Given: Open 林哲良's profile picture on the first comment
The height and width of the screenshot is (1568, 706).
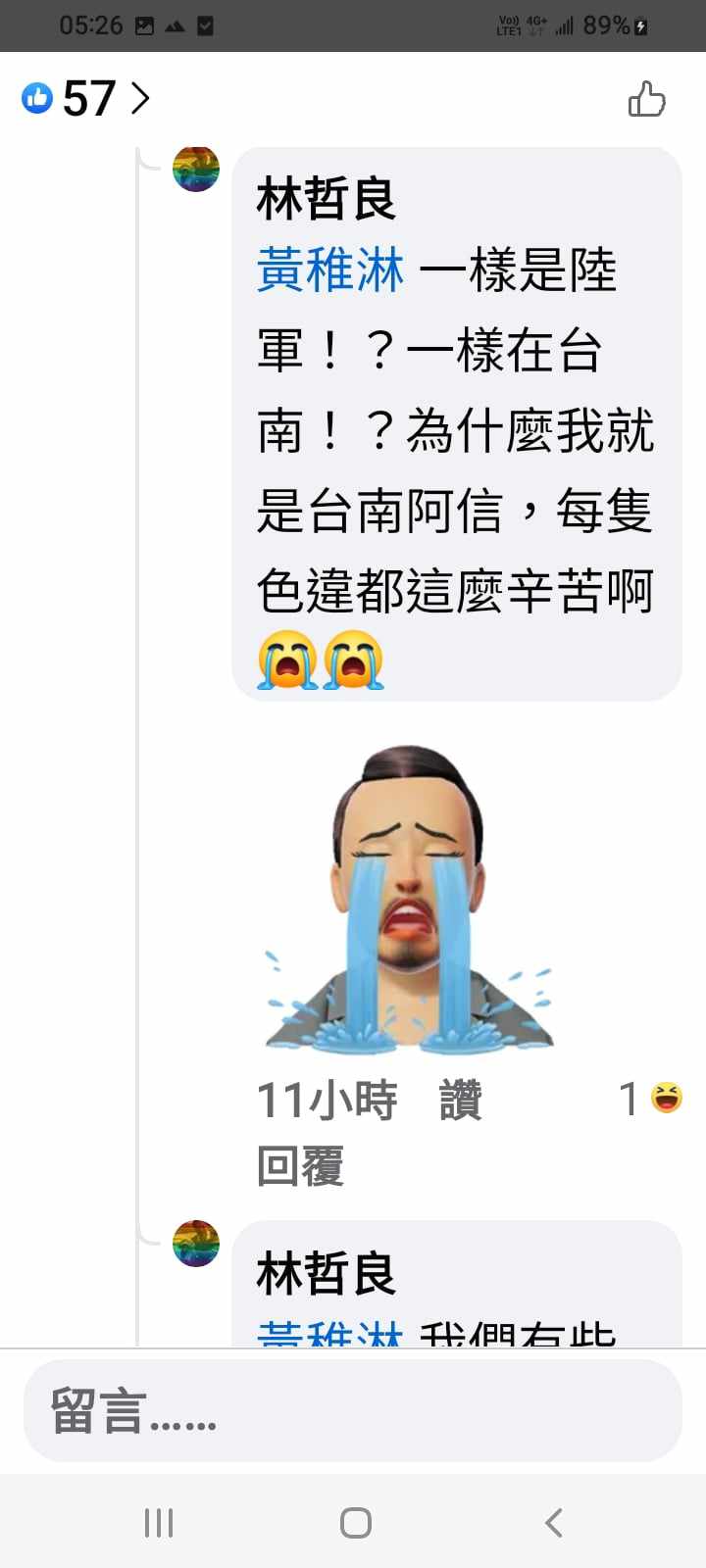Looking at the screenshot, I should pyautogui.click(x=196, y=169).
